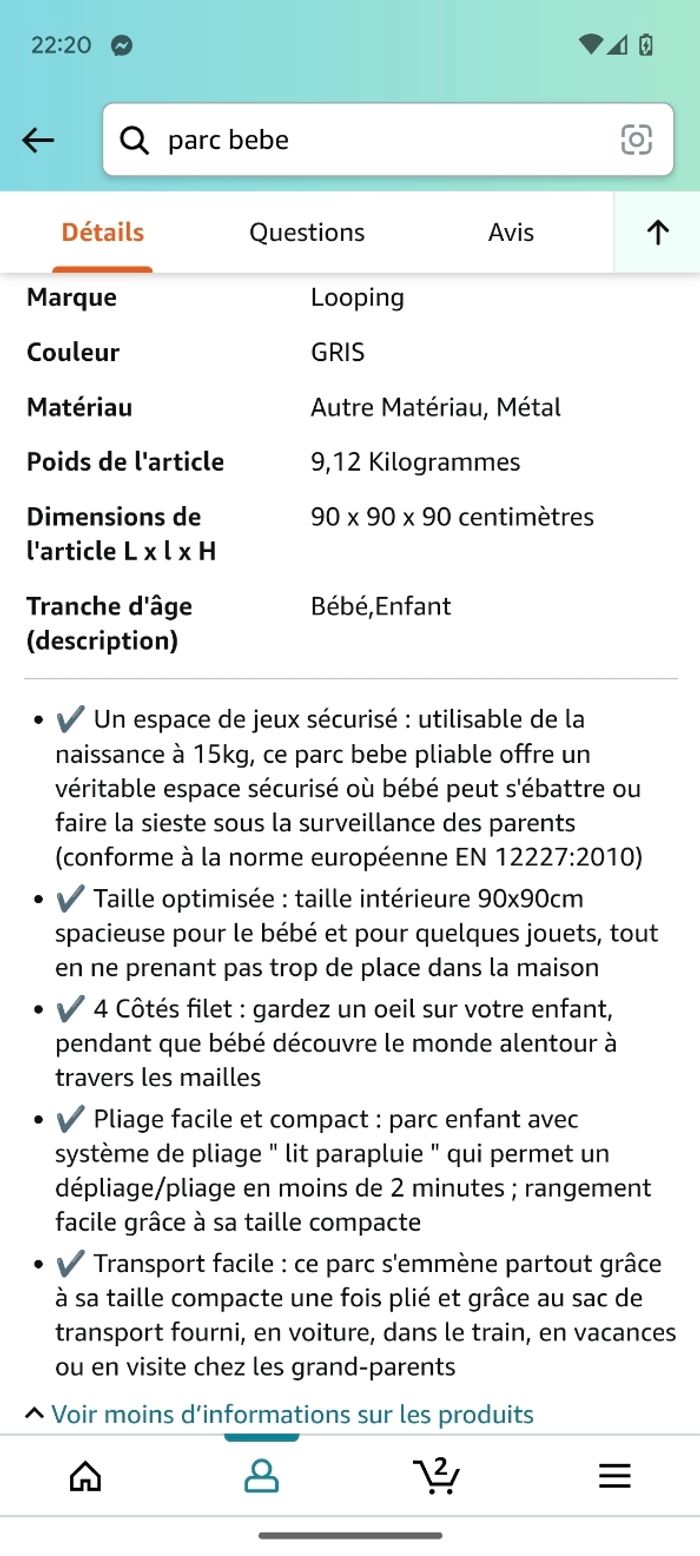Select the Détails tab

pos(103,232)
